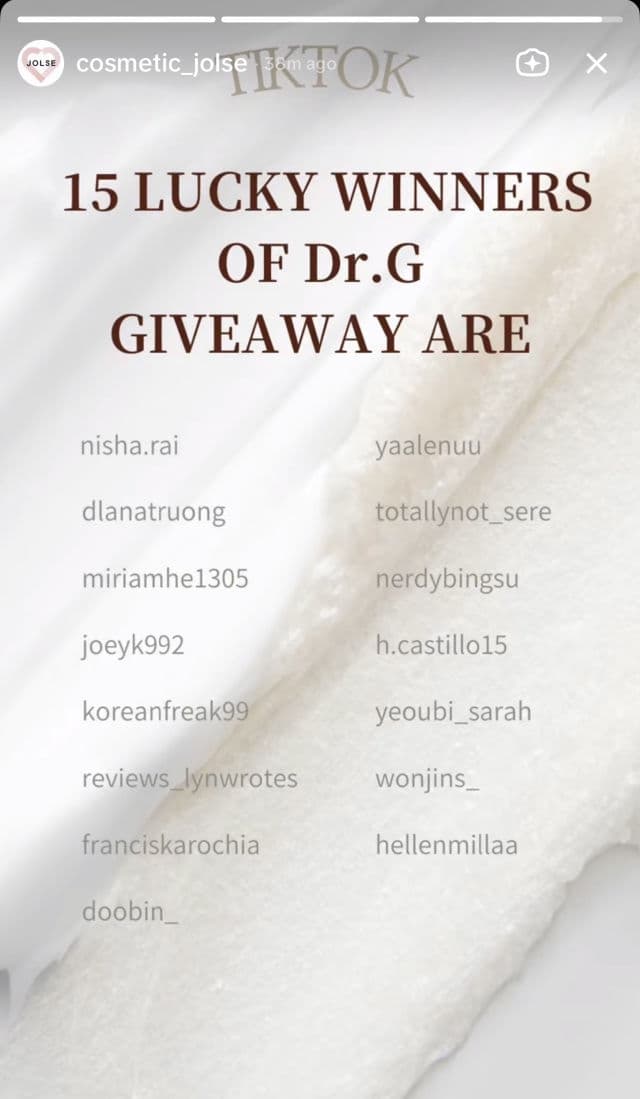Tap the JOLSE profile avatar
This screenshot has height=1099, width=640.
click(x=41, y=64)
